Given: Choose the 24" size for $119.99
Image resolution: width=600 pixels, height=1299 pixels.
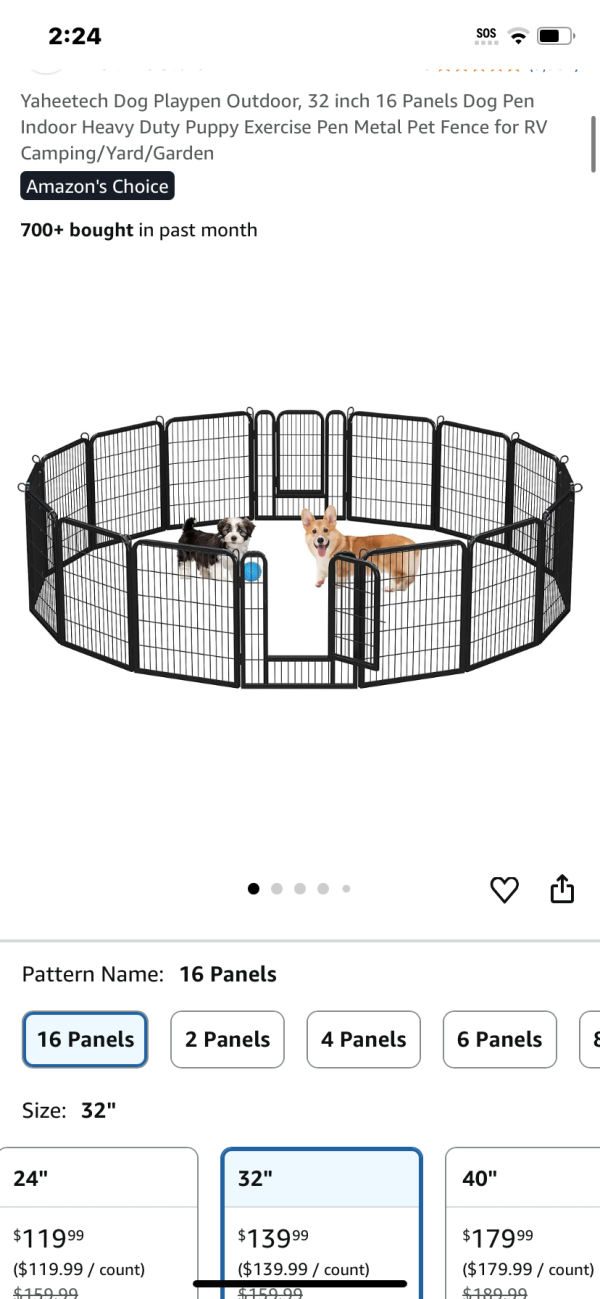Looking at the screenshot, I should pyautogui.click(x=98, y=1222).
